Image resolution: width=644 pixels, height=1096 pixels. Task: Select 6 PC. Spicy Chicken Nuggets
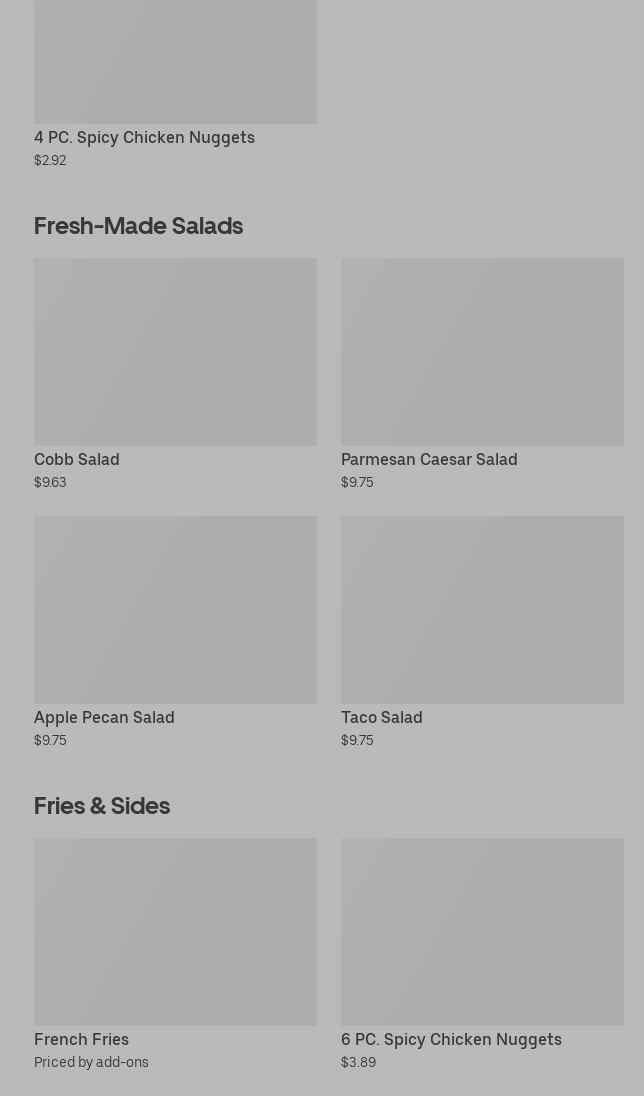(482, 954)
